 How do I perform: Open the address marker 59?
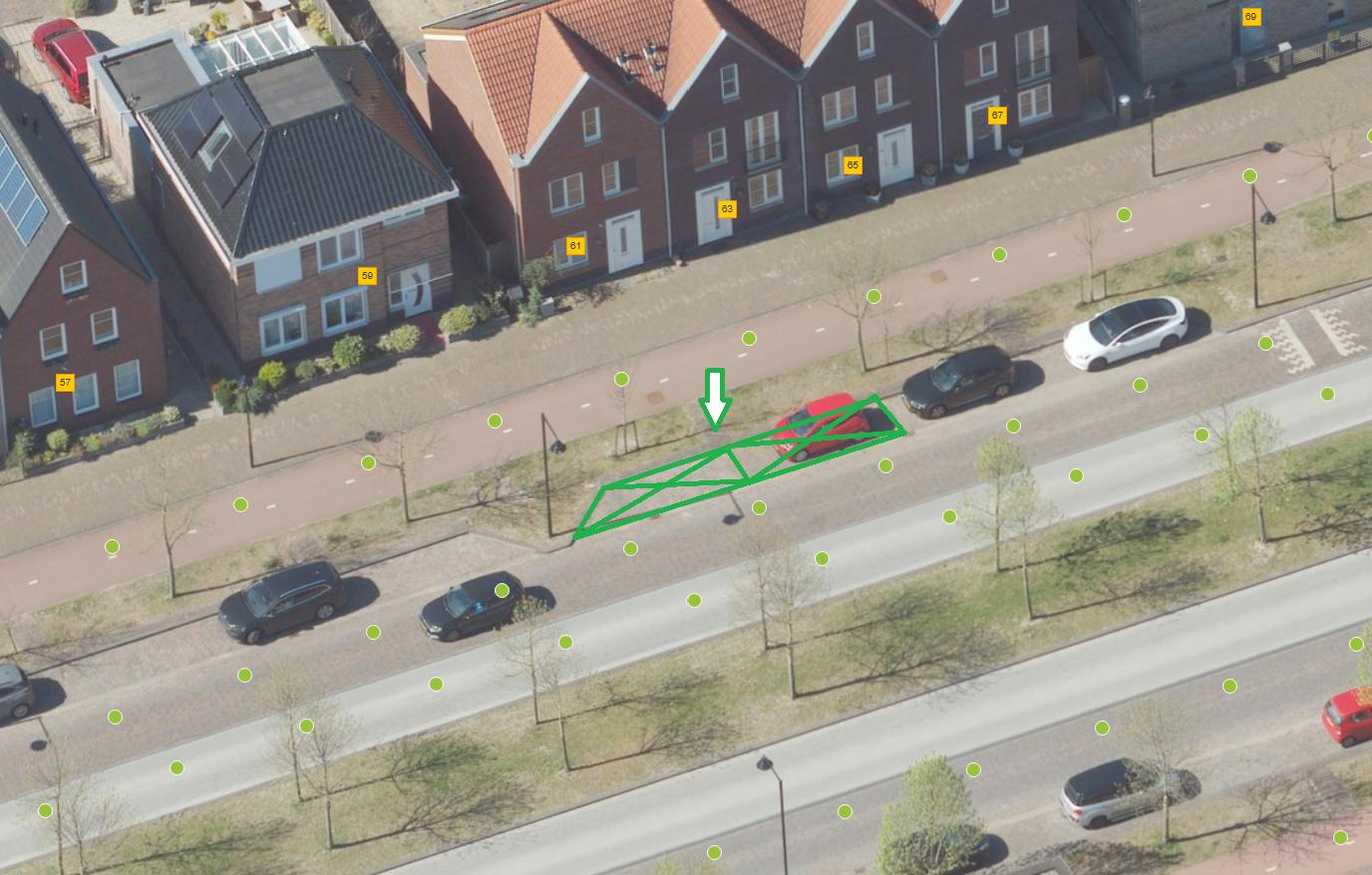point(367,276)
